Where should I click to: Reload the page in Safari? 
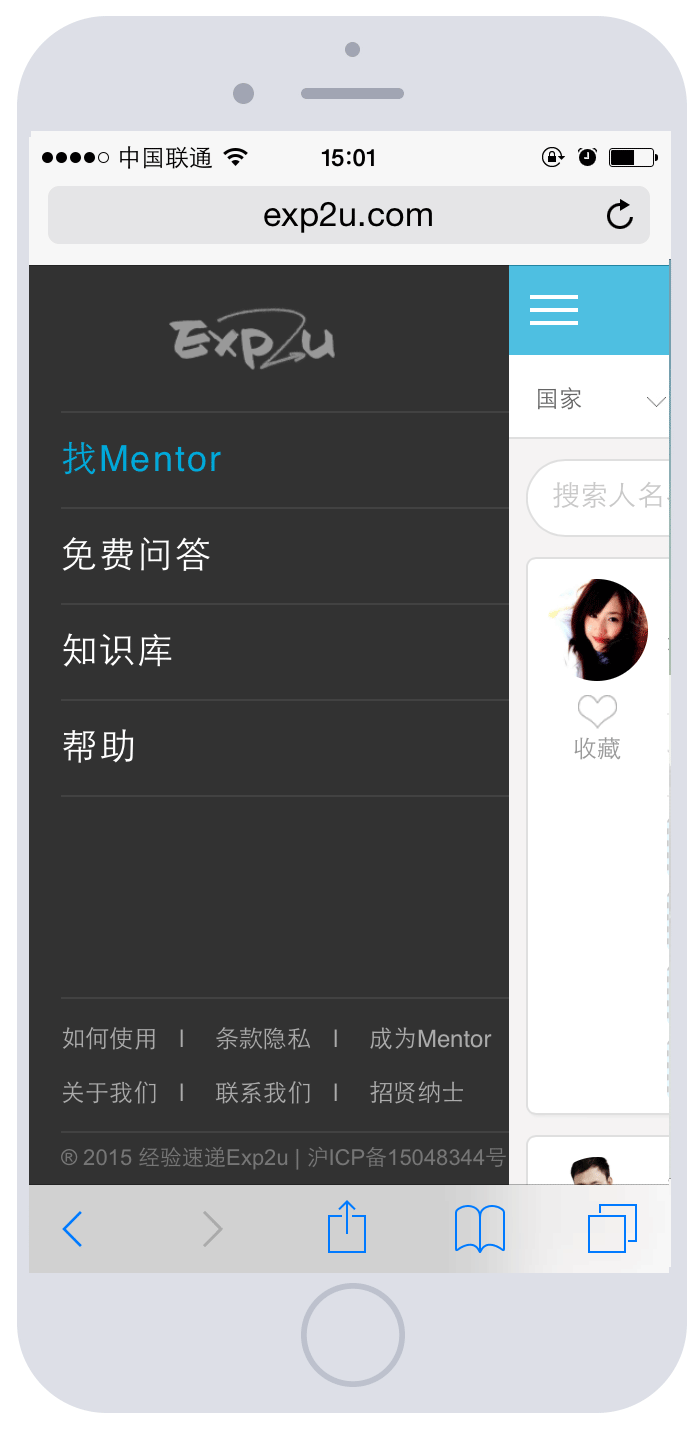tap(620, 215)
